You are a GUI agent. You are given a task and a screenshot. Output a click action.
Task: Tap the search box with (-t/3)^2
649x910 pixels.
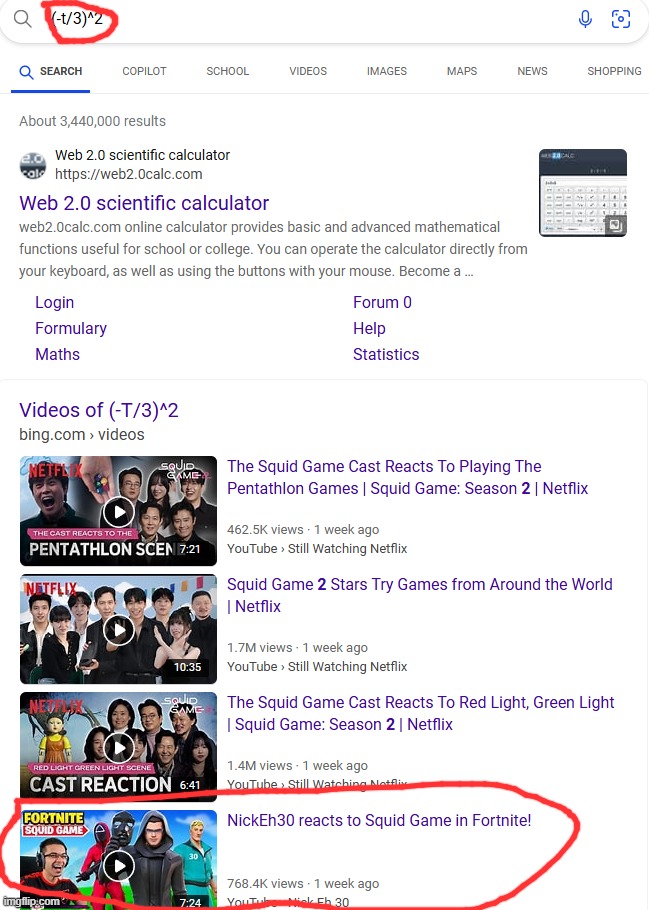pyautogui.click(x=300, y=19)
